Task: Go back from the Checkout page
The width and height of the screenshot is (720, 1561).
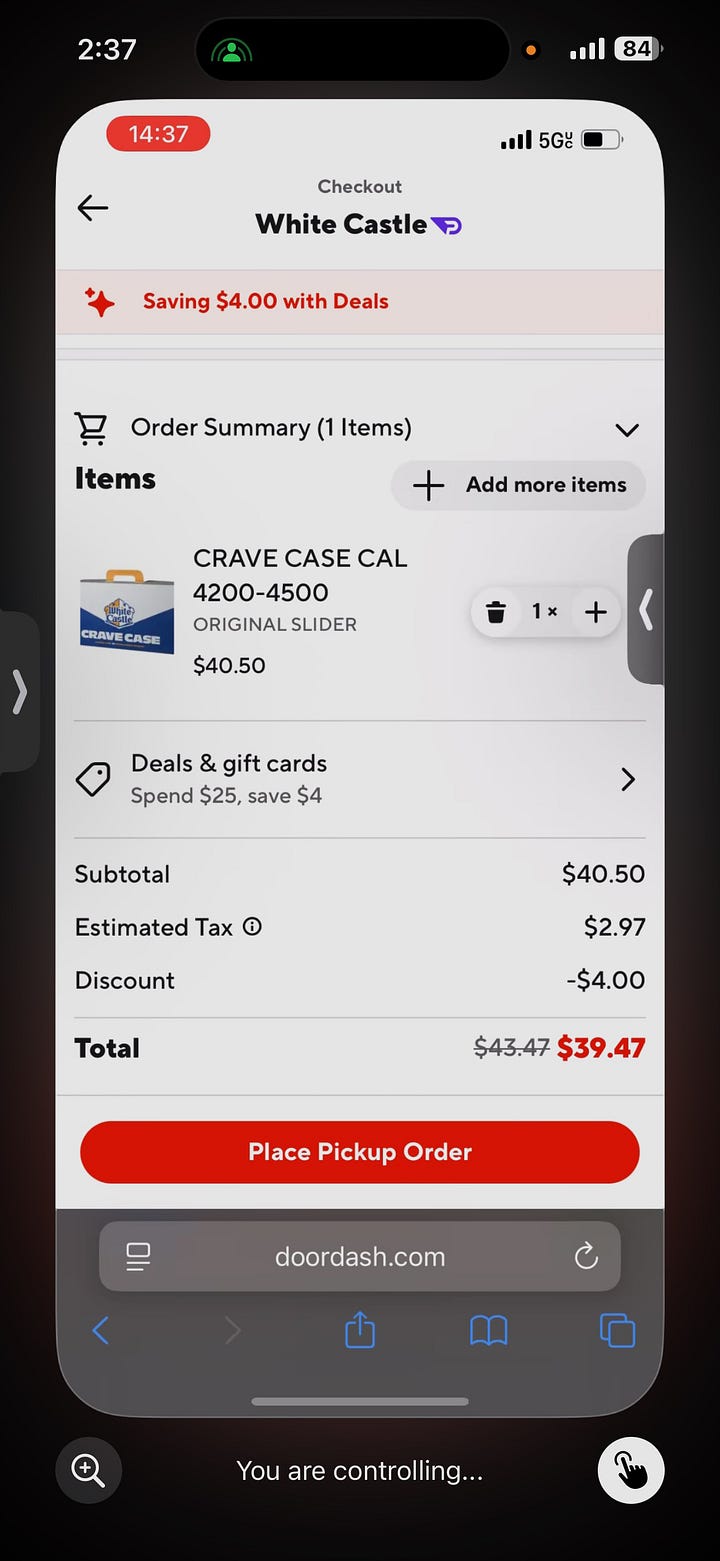Action: click(92, 207)
